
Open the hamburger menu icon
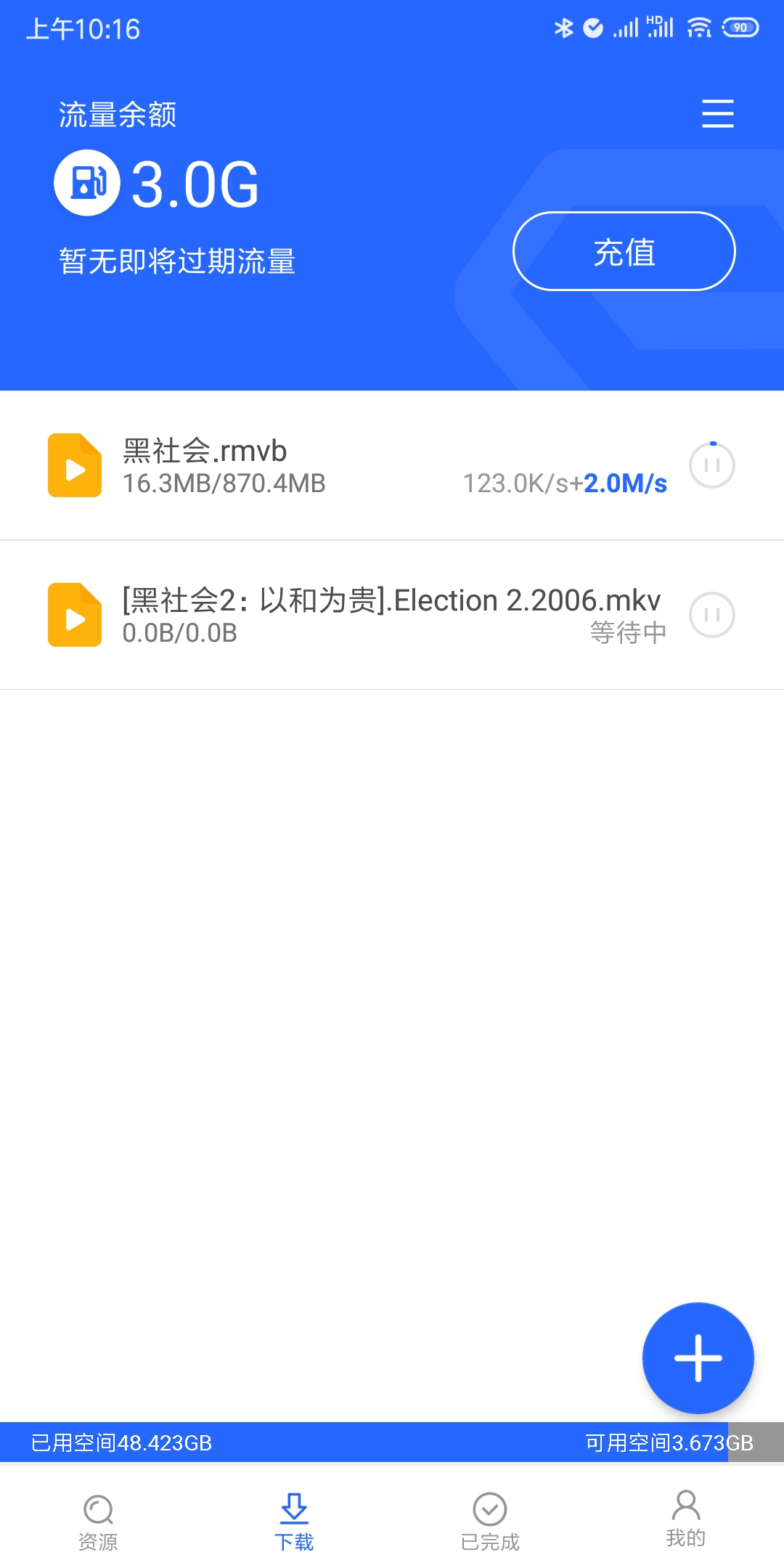[717, 114]
